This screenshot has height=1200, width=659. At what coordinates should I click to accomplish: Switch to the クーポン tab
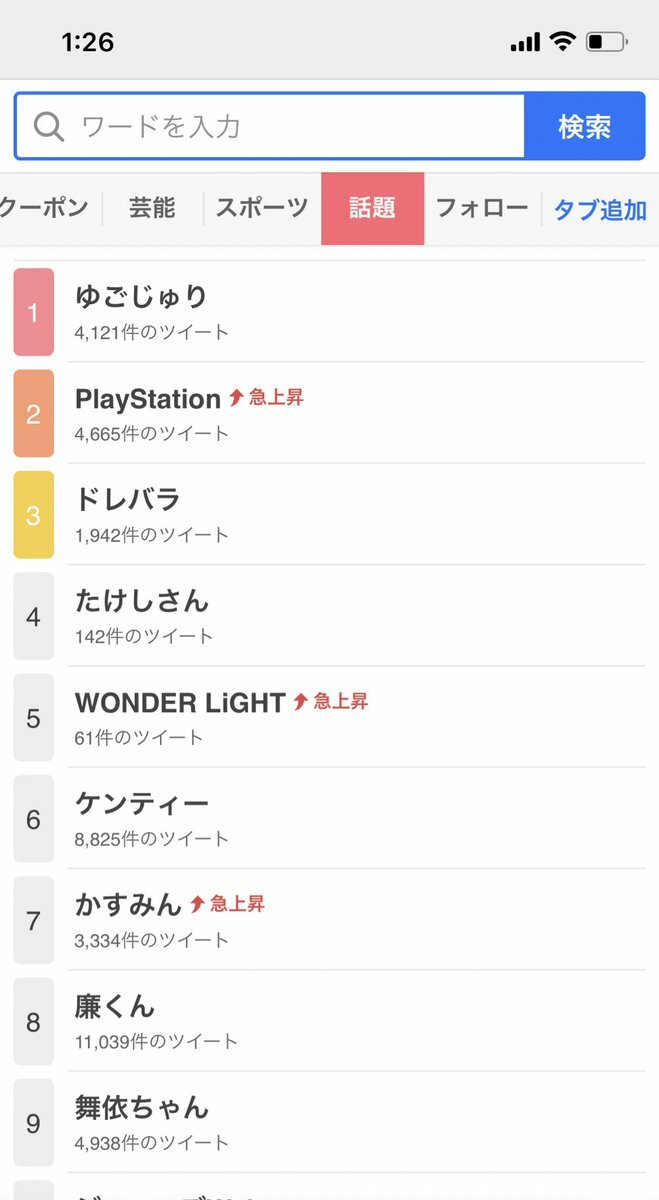(45, 208)
